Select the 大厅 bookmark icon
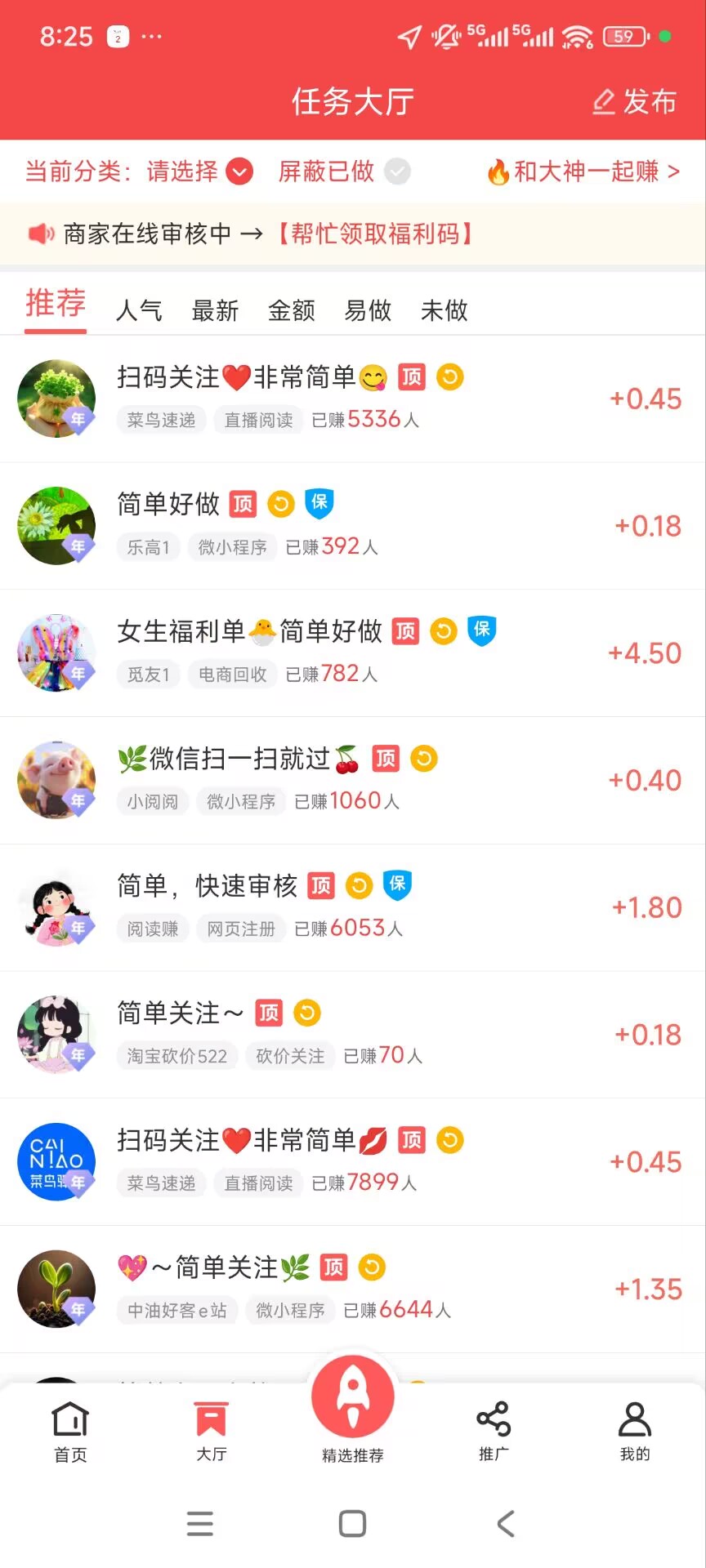 tap(212, 1418)
